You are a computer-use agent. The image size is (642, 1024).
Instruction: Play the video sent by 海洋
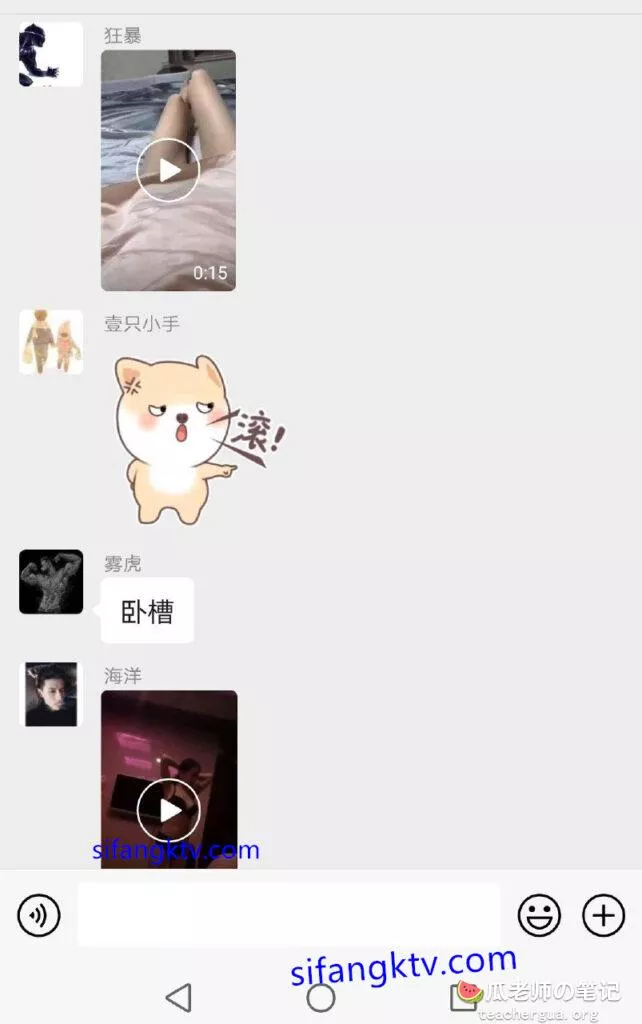pyautogui.click(x=168, y=810)
